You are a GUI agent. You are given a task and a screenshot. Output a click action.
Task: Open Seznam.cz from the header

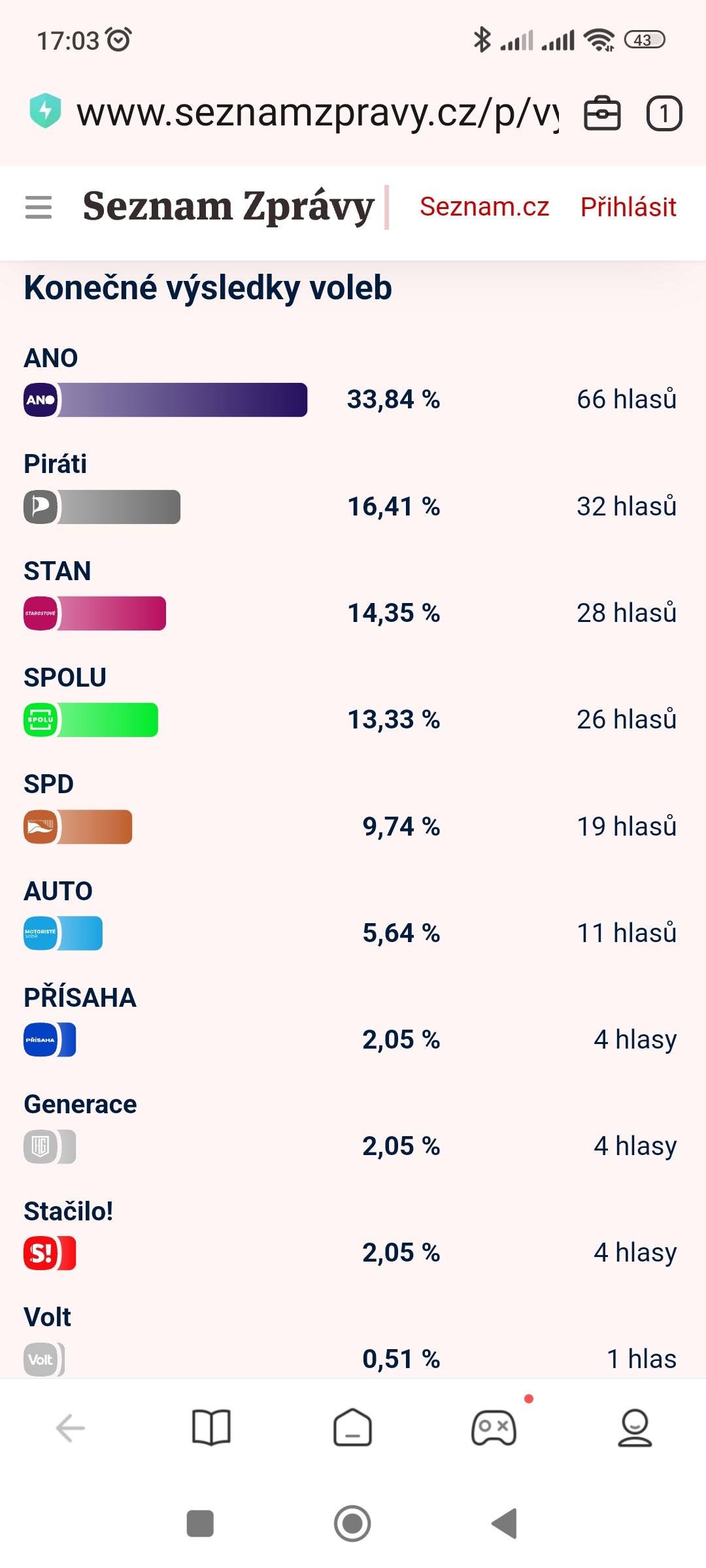coord(485,207)
